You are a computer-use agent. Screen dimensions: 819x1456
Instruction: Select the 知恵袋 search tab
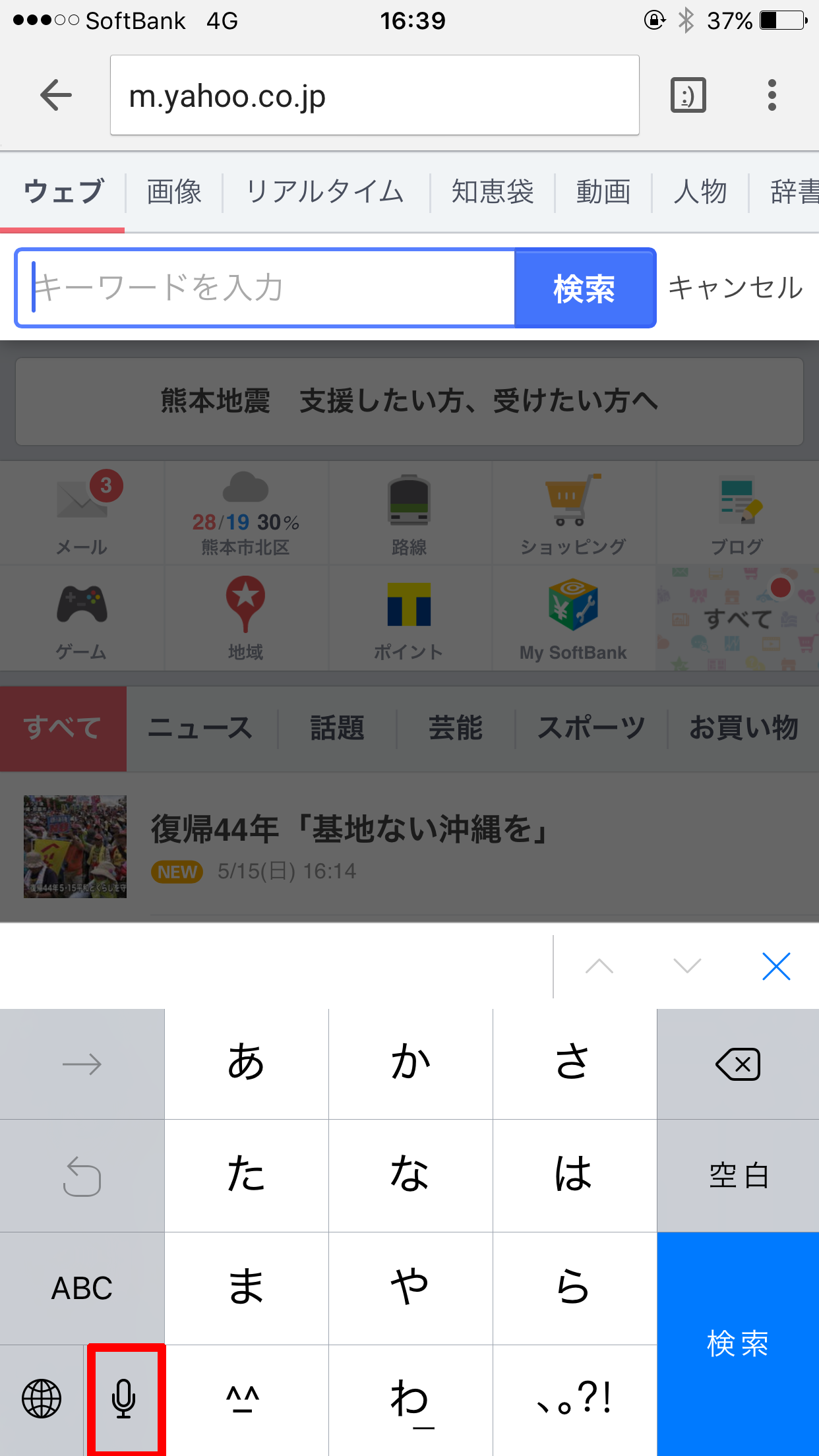[493, 192]
